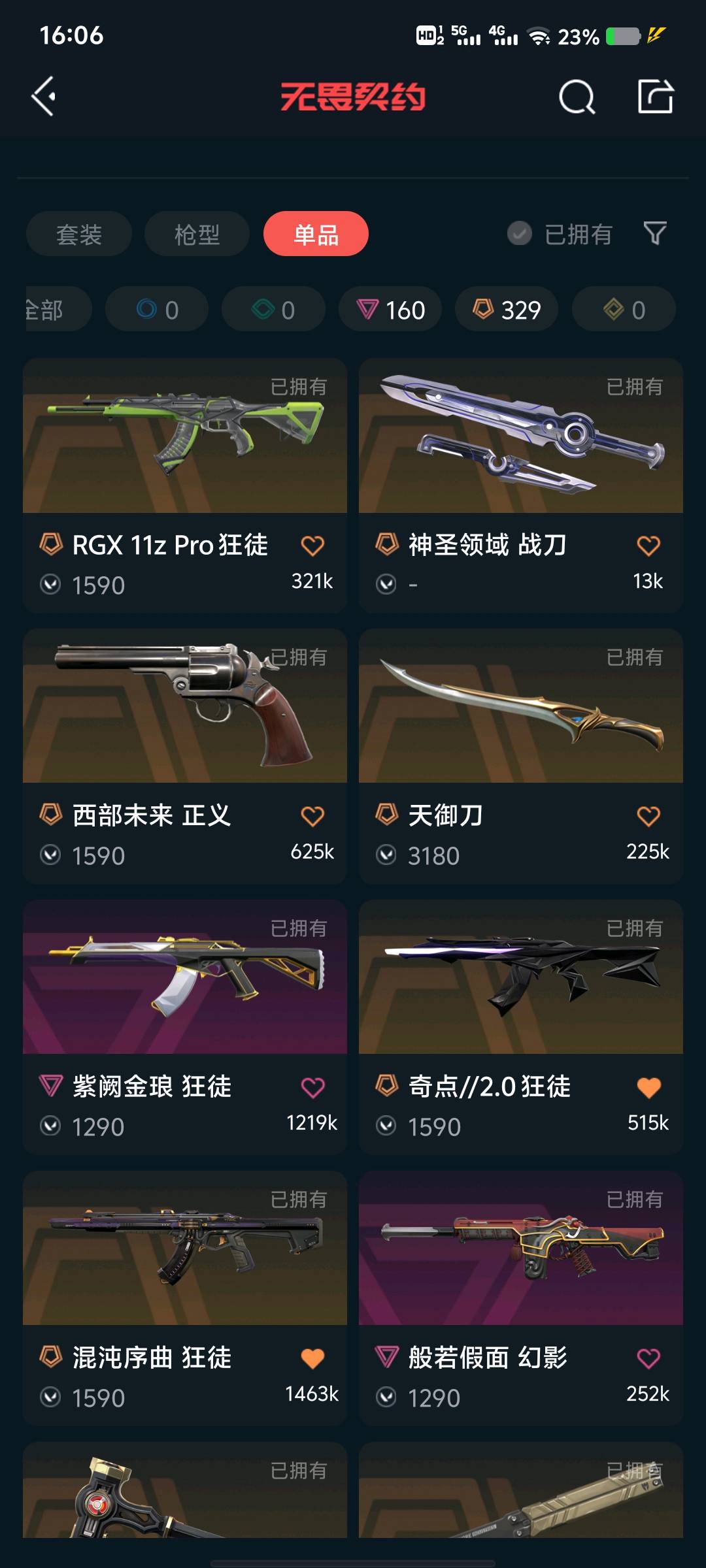Select the 单品 tab
Image resolution: width=706 pixels, height=1568 pixels.
[x=316, y=234]
